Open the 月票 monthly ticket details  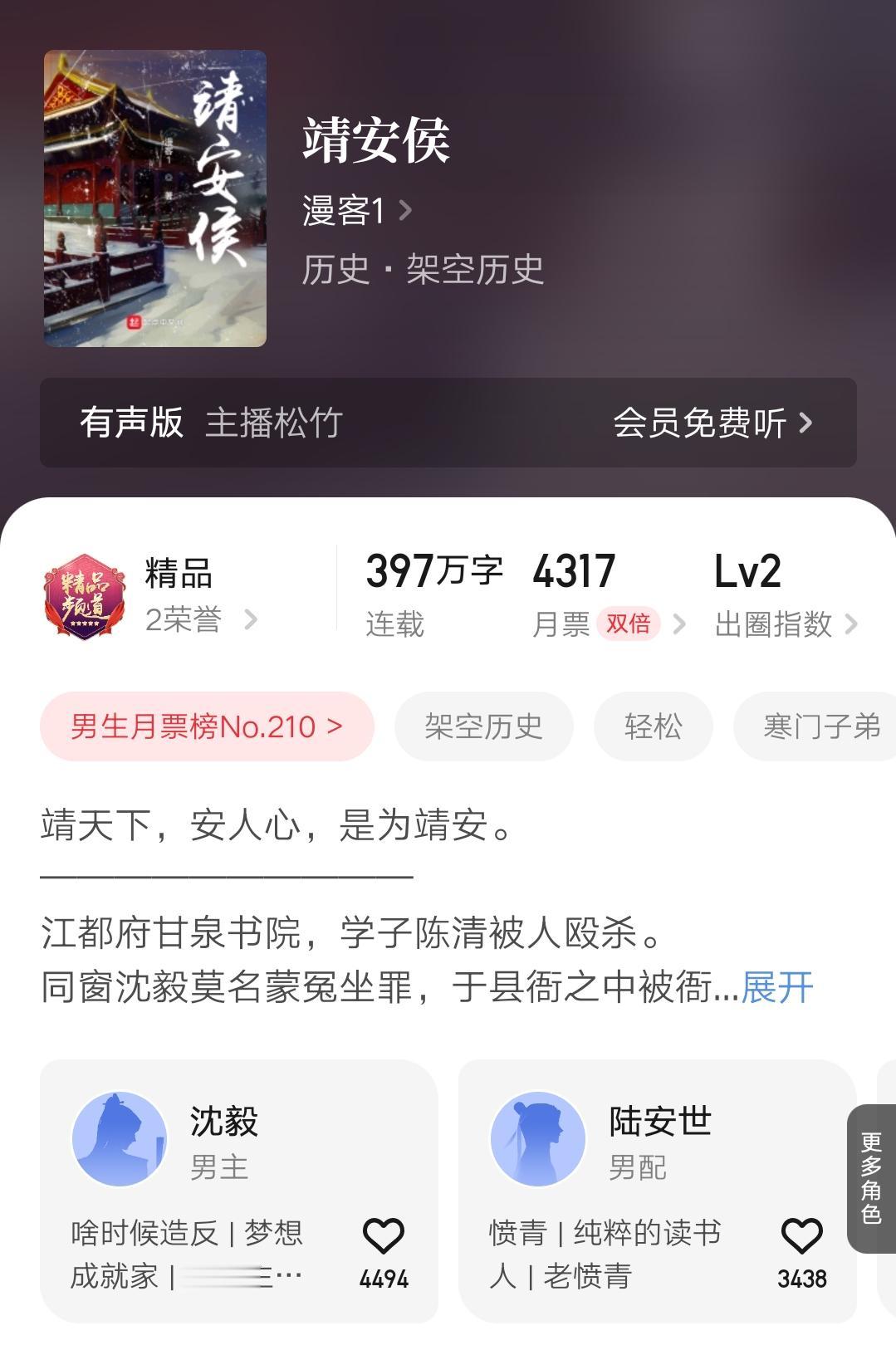(608, 596)
